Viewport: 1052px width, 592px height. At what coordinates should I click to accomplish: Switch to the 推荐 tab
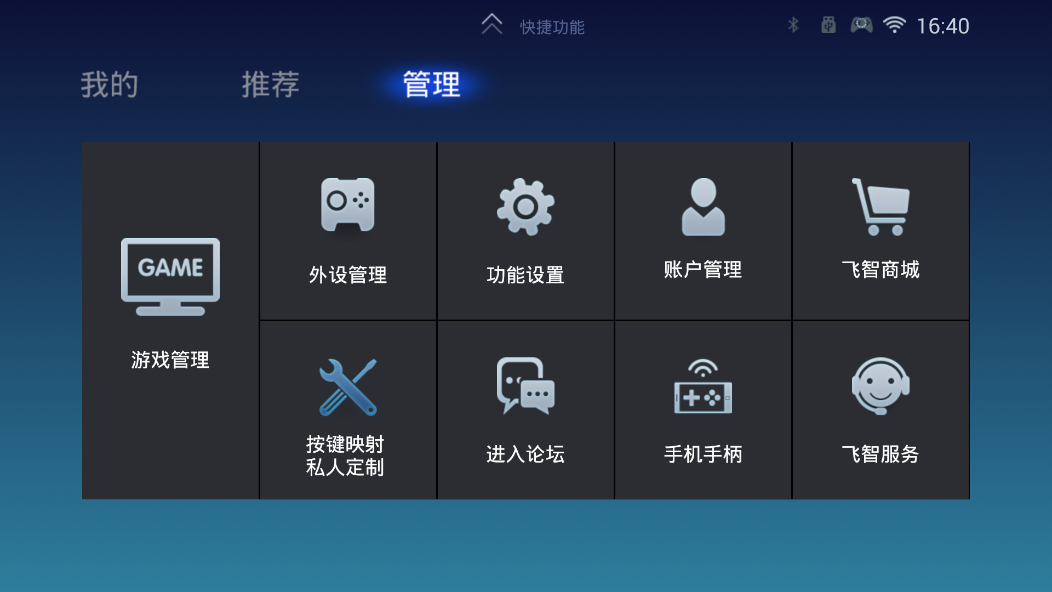pos(270,85)
